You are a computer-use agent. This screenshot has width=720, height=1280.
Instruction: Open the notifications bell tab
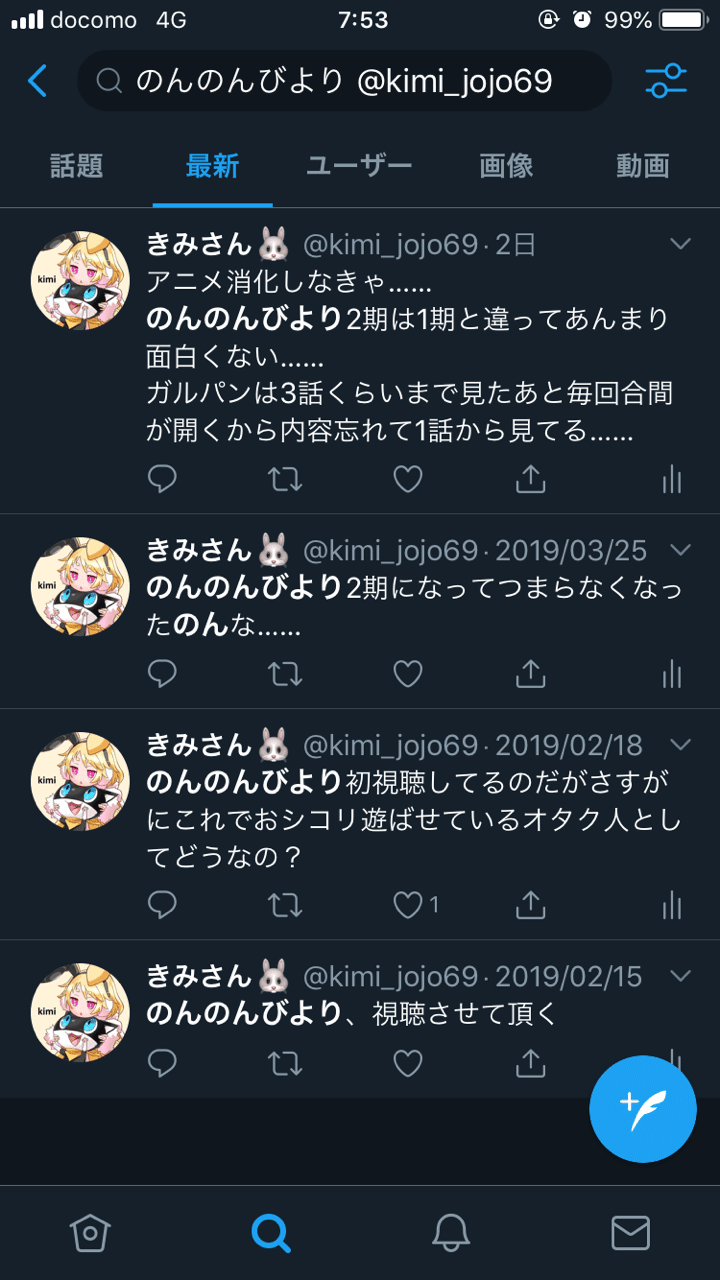(x=450, y=1233)
